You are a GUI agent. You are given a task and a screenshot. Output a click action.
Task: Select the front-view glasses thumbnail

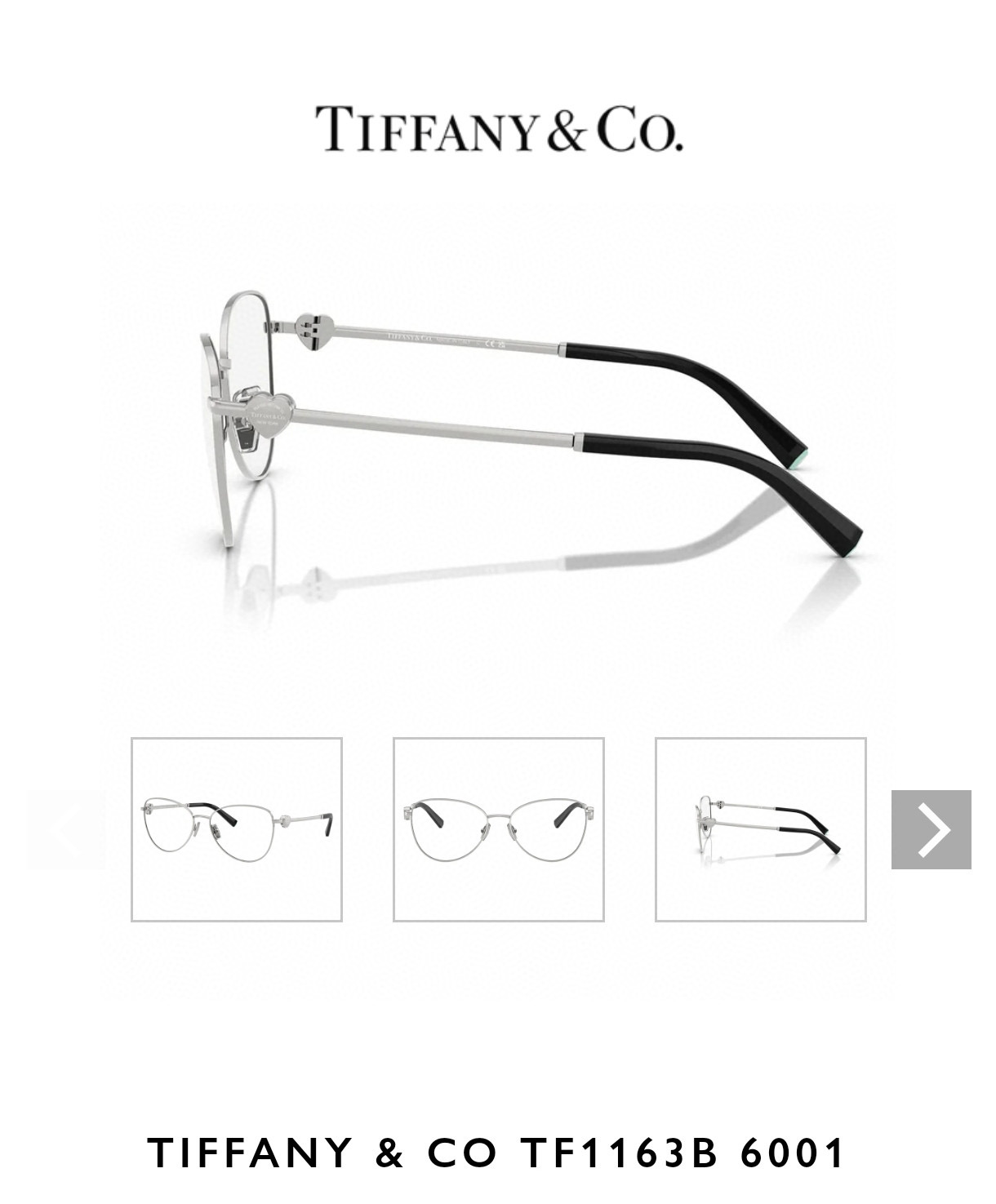tap(499, 829)
